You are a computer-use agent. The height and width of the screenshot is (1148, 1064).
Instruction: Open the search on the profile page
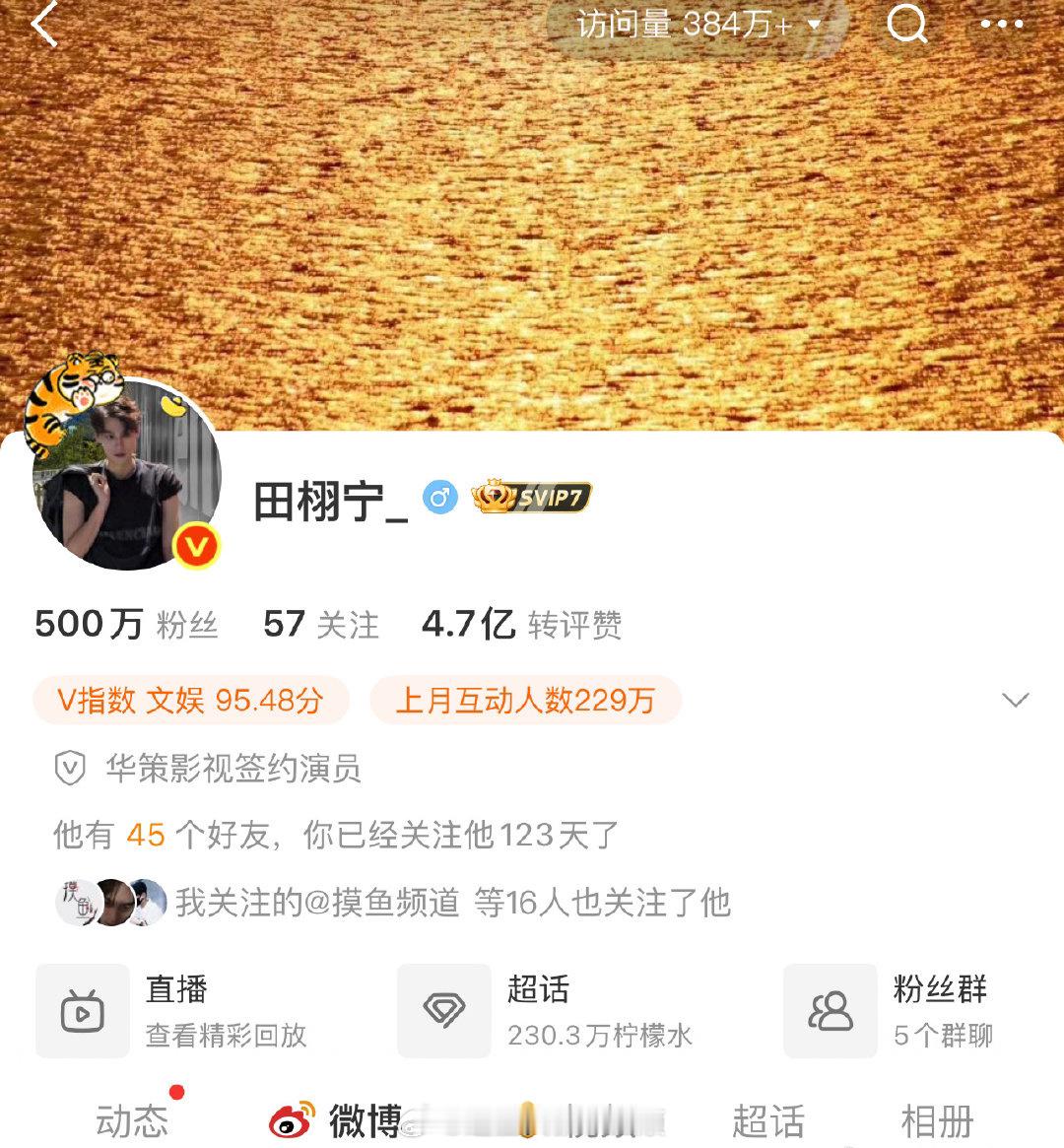(907, 25)
